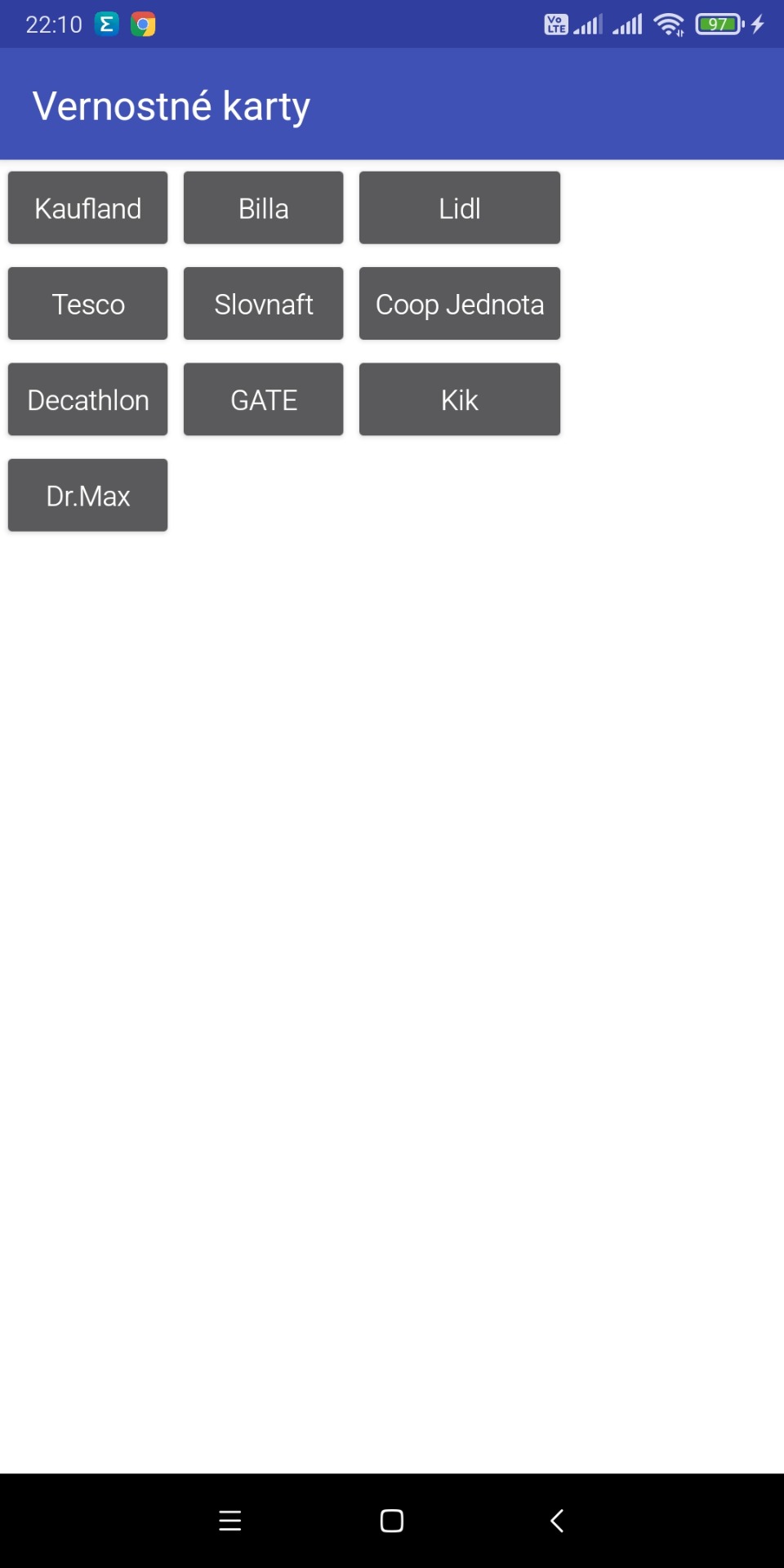Tap the Lidl button

coord(460,208)
